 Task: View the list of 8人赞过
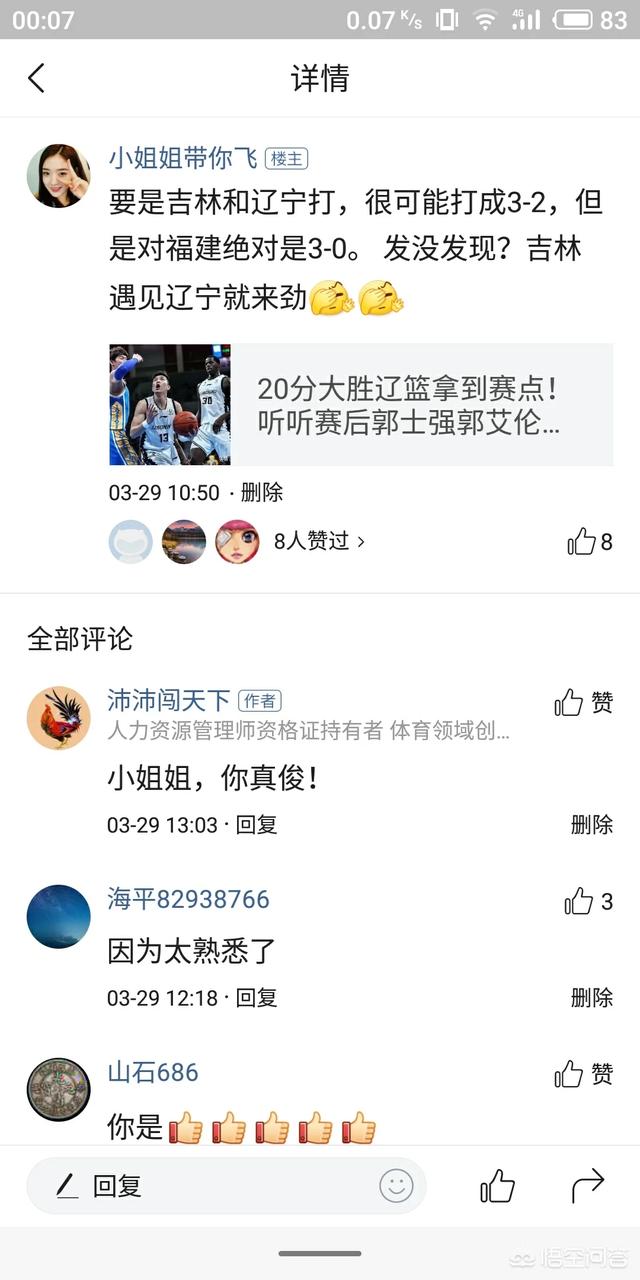(320, 541)
